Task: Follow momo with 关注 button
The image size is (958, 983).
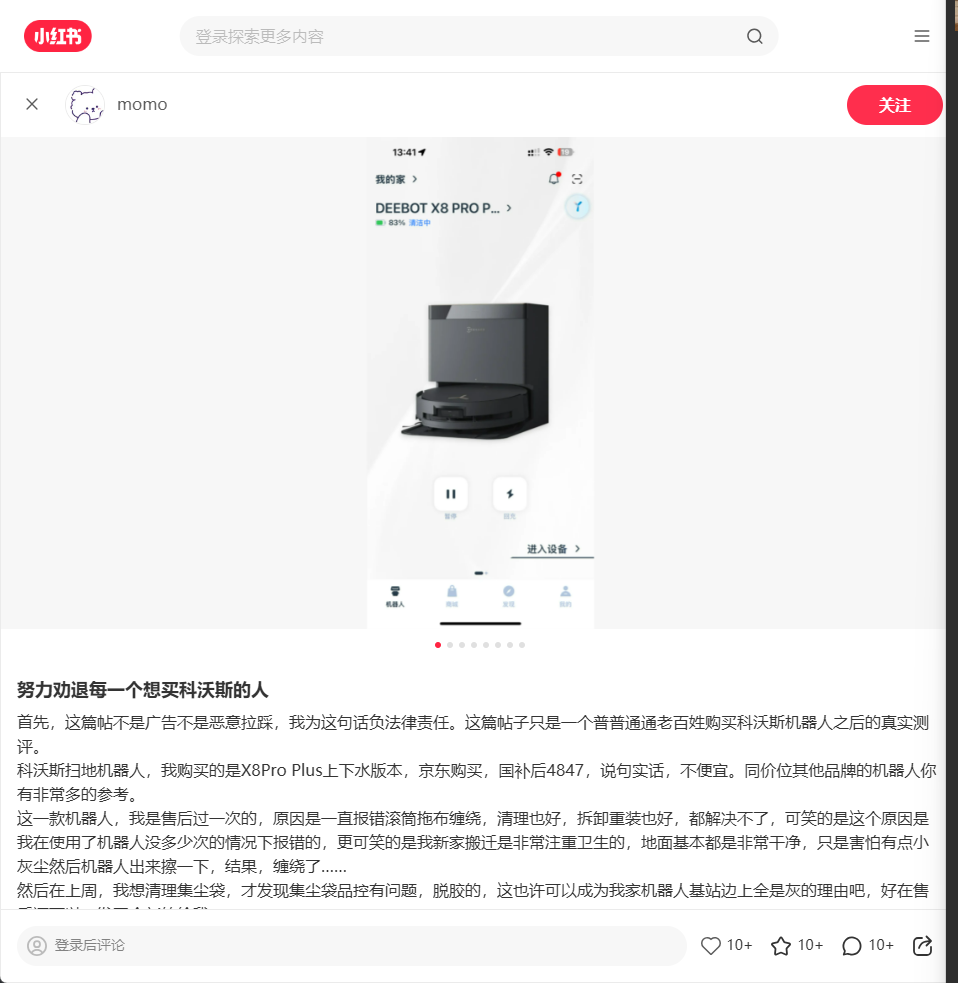Action: coord(894,105)
